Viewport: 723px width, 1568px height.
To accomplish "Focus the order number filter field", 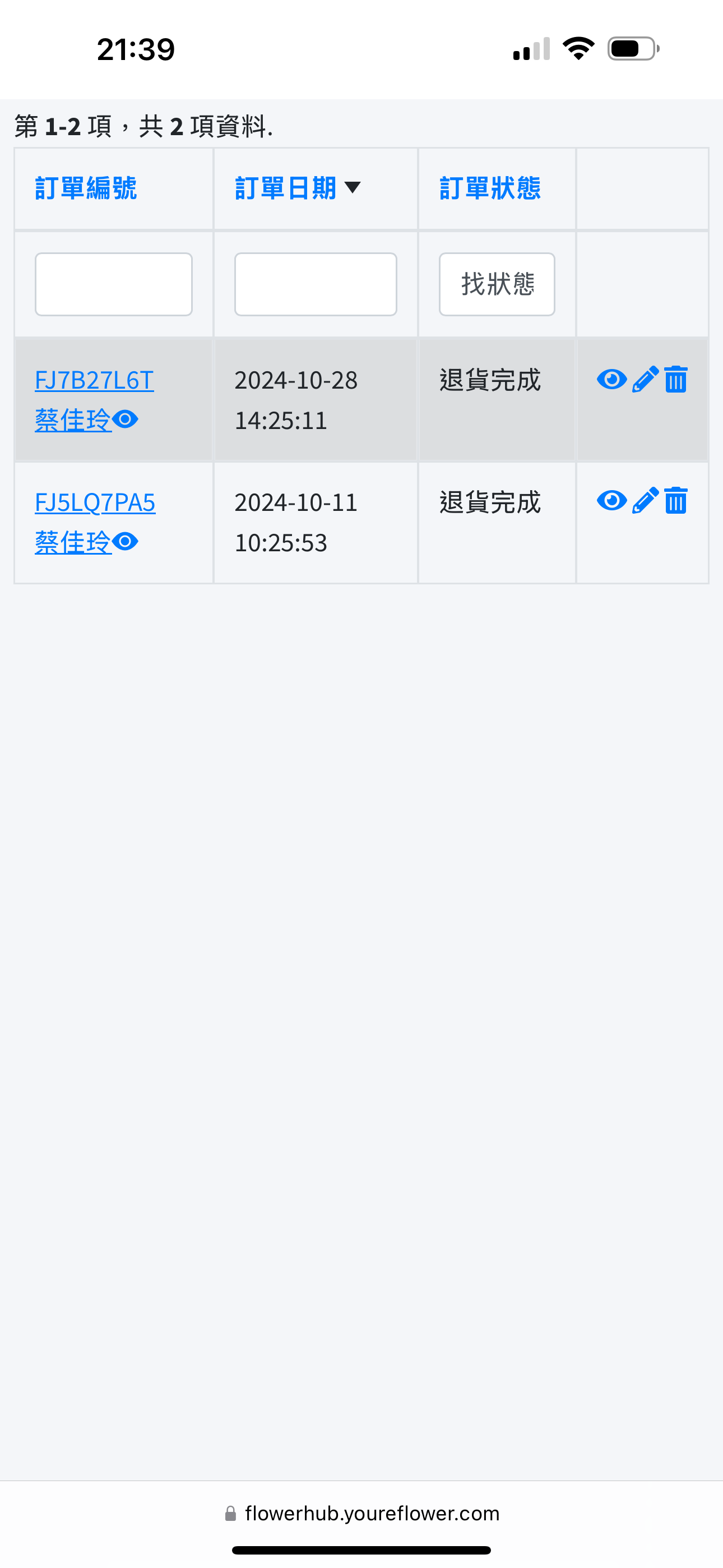I will 114,284.
